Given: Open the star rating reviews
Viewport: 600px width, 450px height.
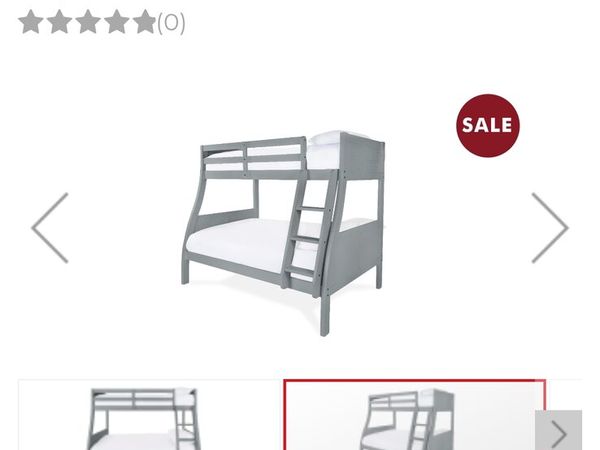Looking at the screenshot, I should click(x=101, y=21).
